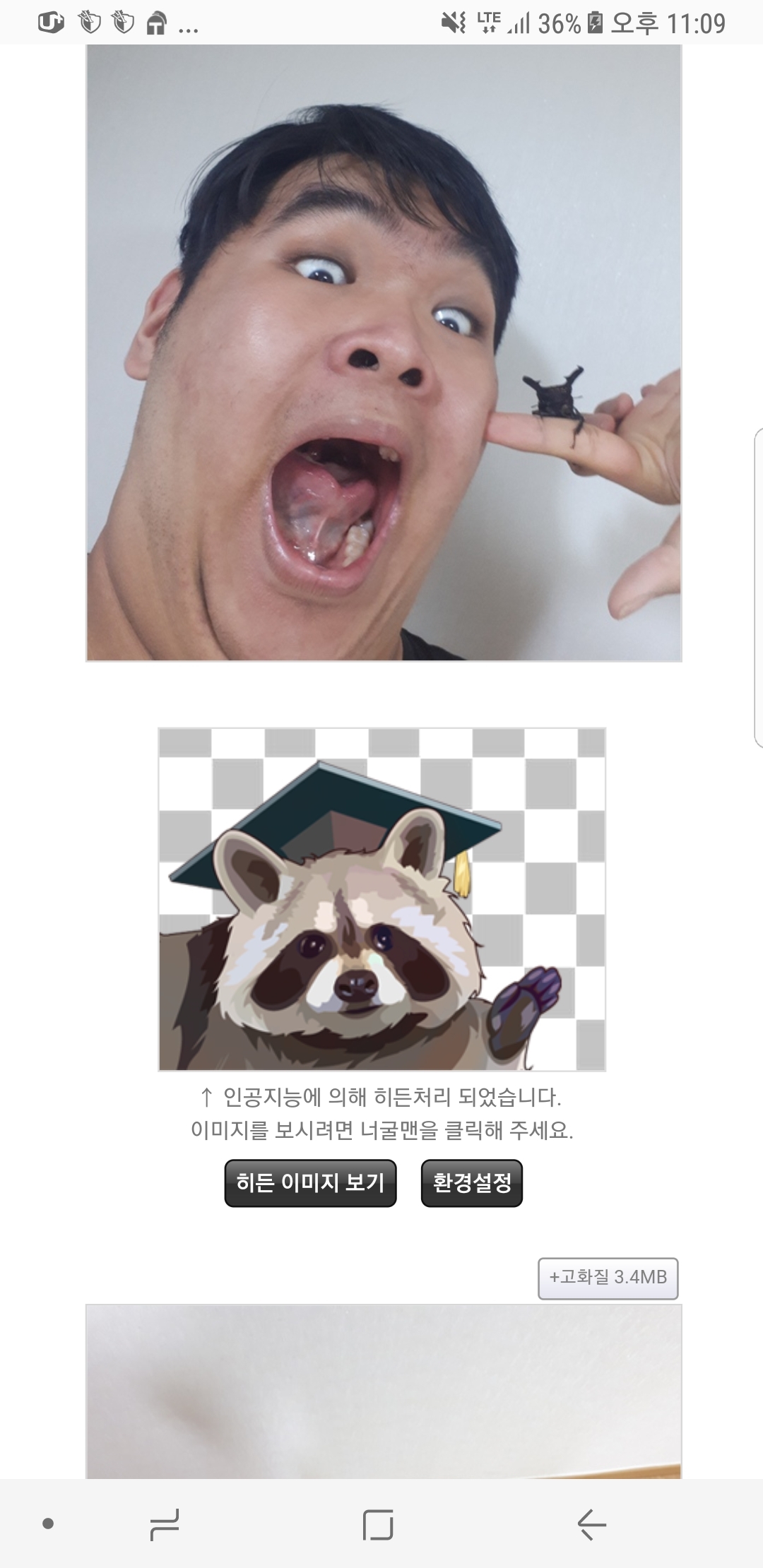Open the '환경설정' settings button
This screenshot has width=763, height=1568.
pyautogui.click(x=472, y=1183)
